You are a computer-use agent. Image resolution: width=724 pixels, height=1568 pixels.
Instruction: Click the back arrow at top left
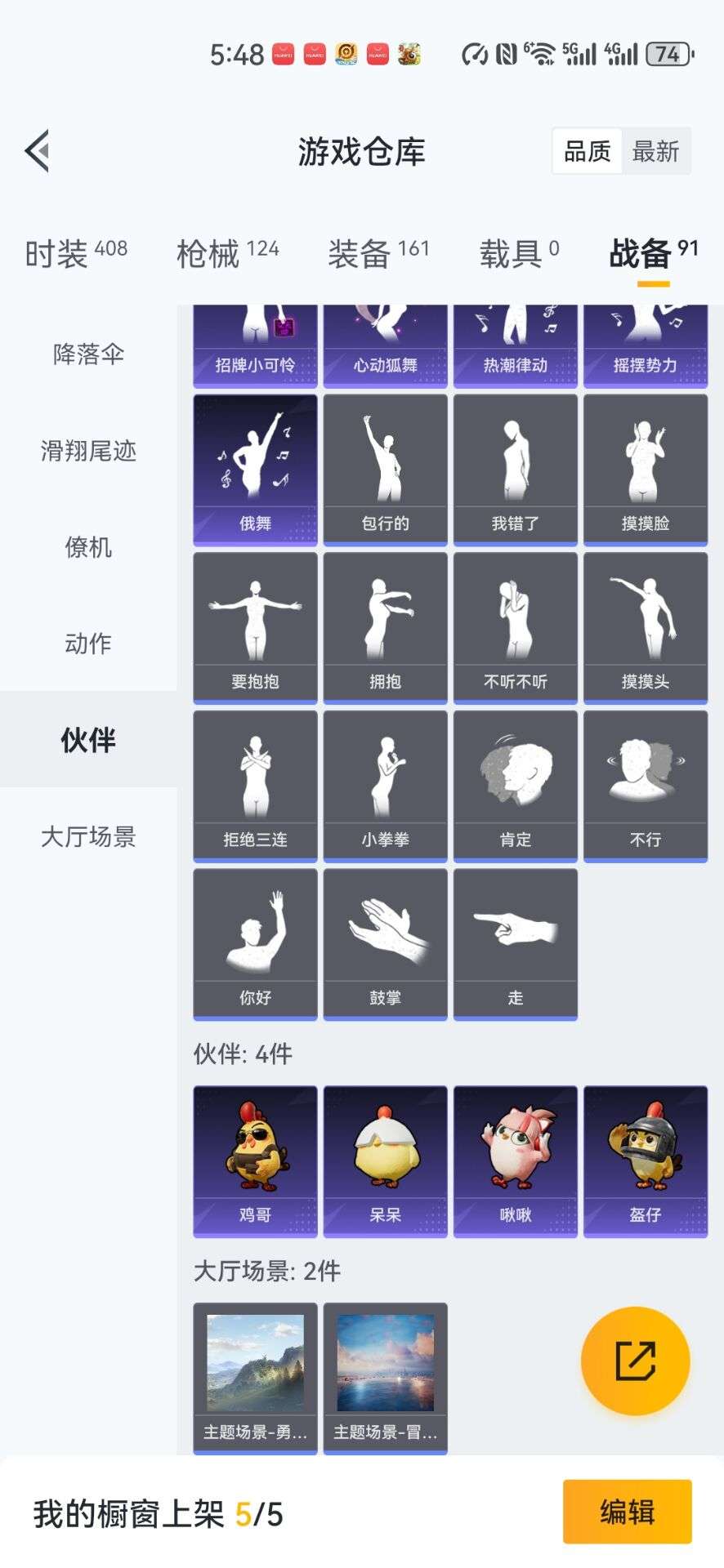(x=36, y=149)
